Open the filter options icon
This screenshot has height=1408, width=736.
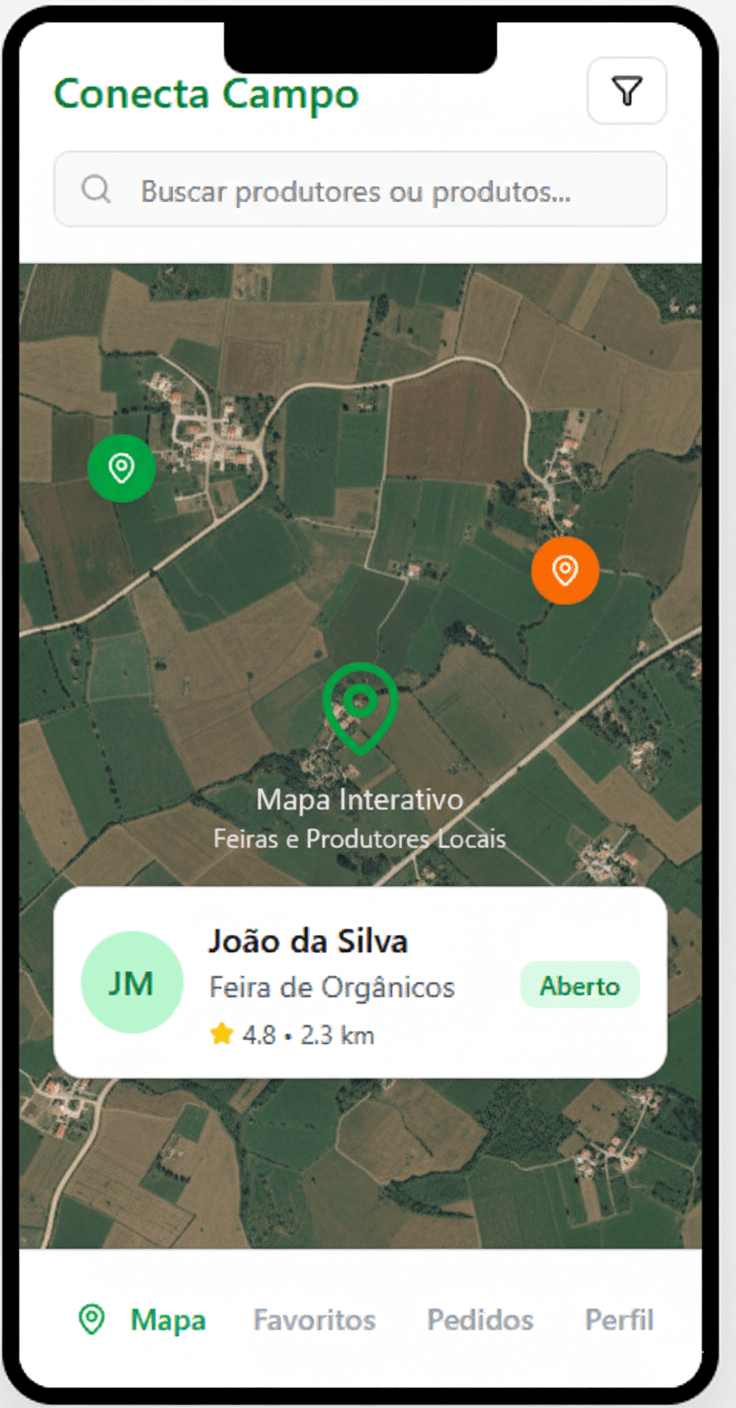(x=626, y=91)
